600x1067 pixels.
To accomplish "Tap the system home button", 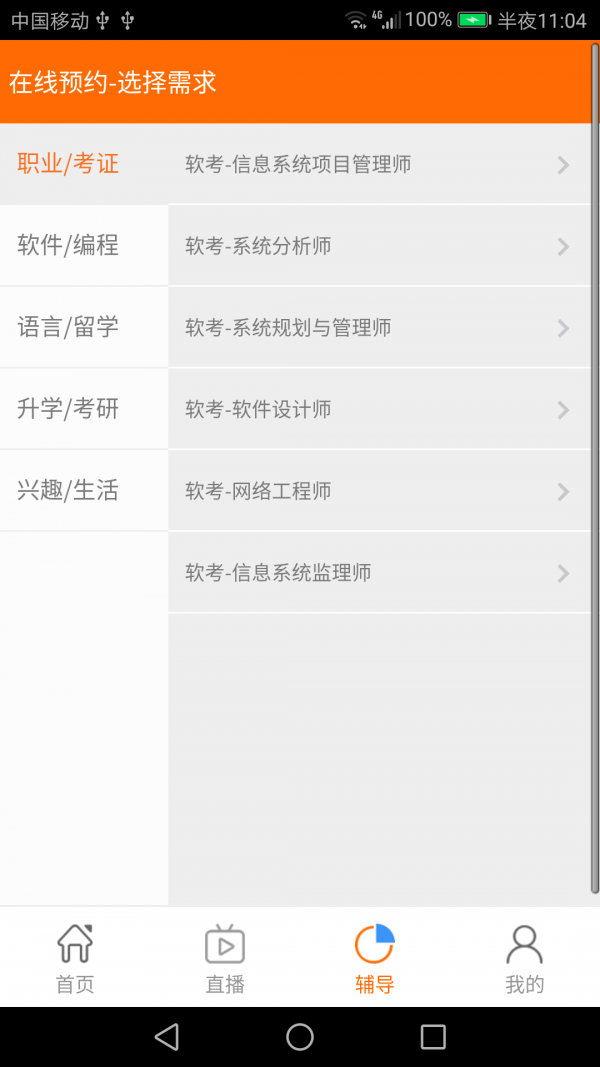I will point(300,1037).
